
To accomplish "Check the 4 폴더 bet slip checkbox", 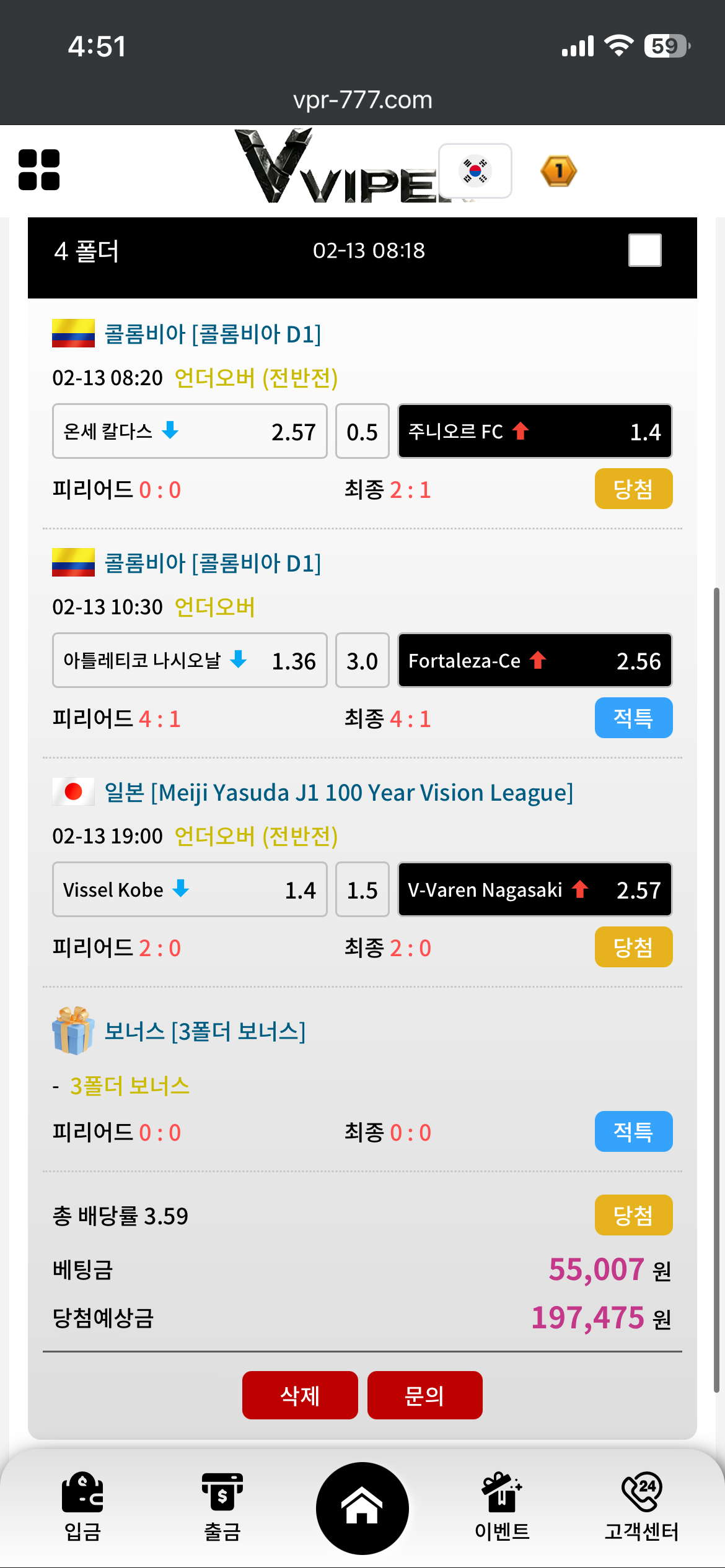I will pyautogui.click(x=644, y=250).
